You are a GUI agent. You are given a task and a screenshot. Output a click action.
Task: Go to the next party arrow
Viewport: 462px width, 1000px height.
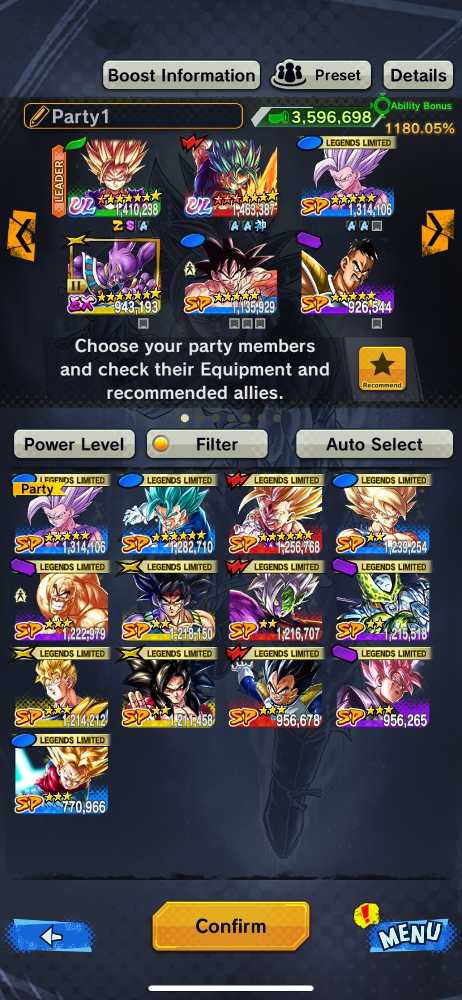click(x=438, y=232)
